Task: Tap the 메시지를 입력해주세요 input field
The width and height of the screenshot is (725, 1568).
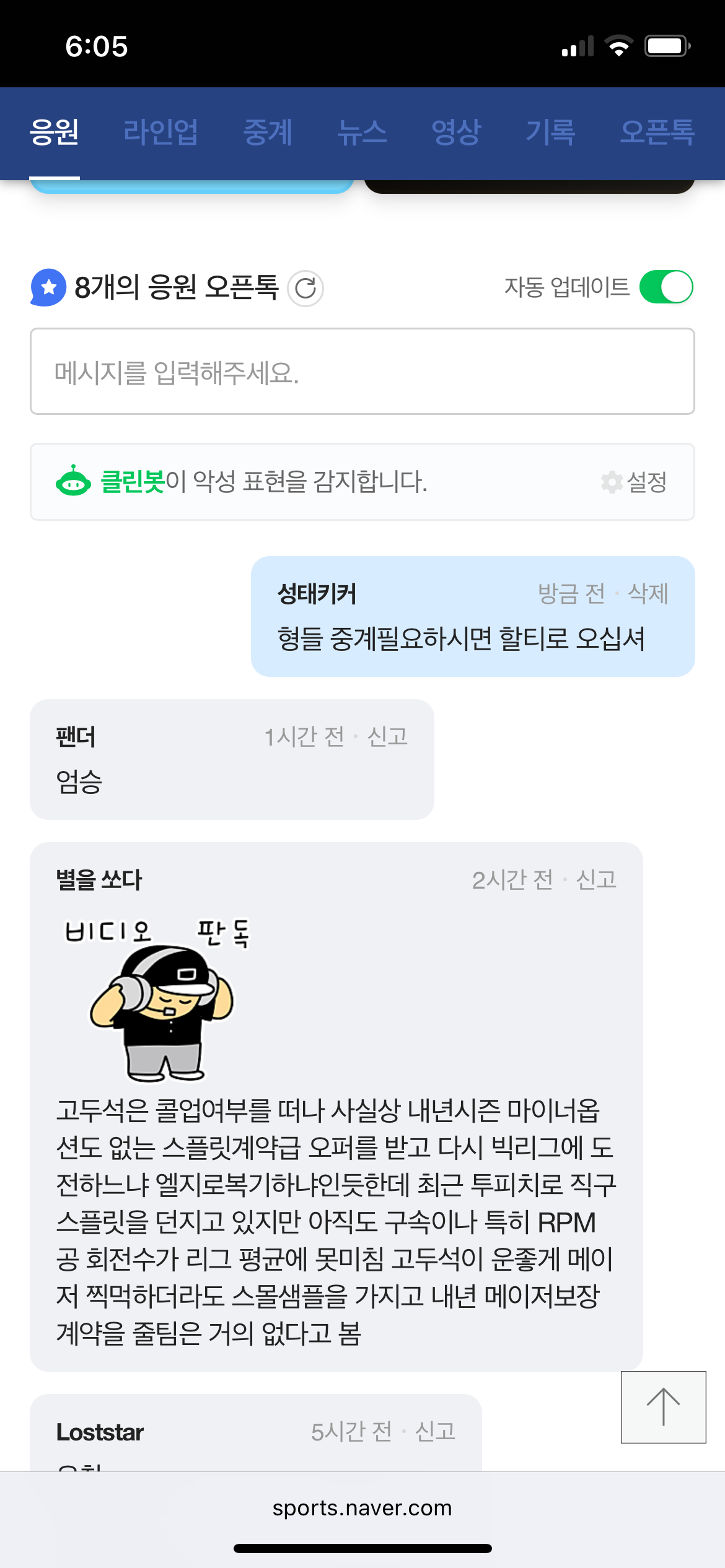Action: pyautogui.click(x=362, y=372)
